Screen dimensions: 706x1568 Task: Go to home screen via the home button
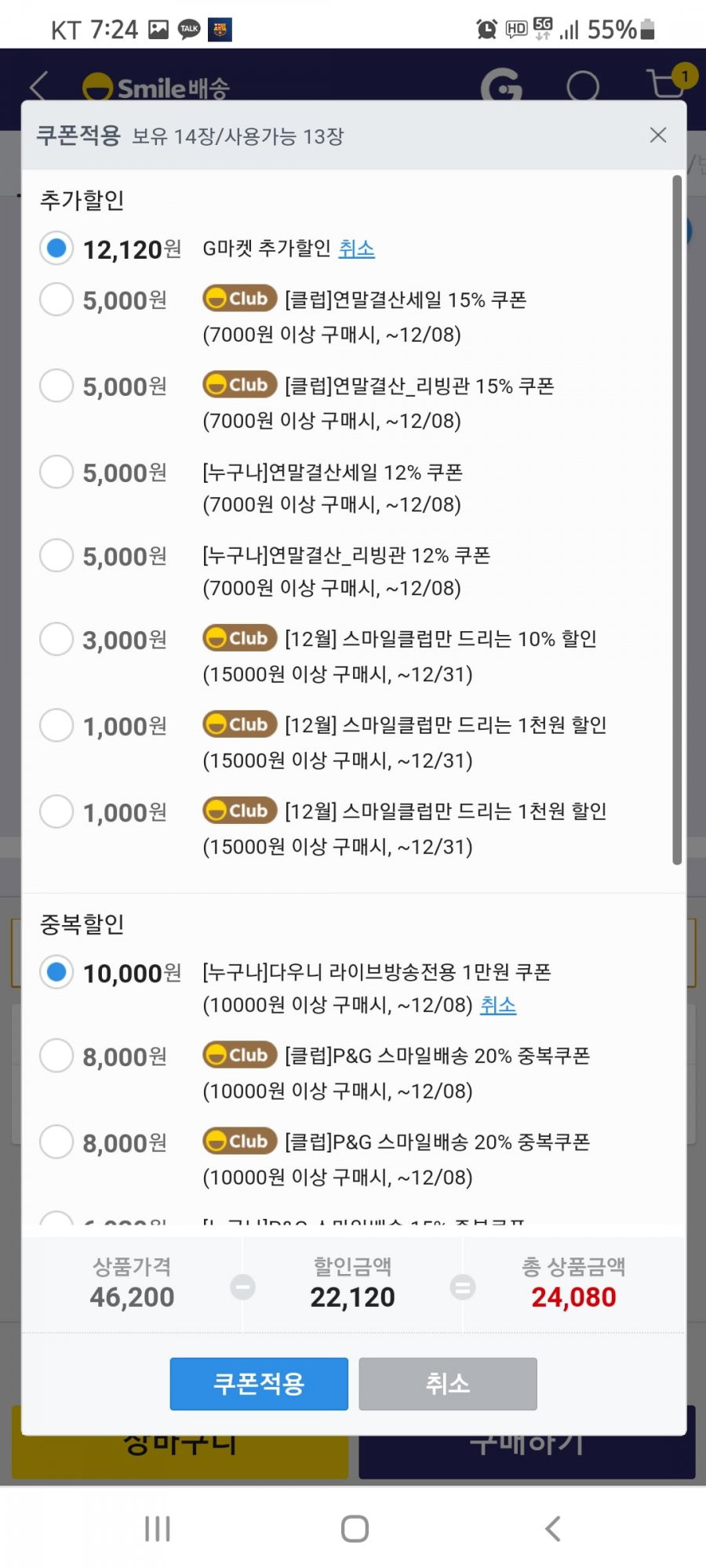[x=355, y=1528]
